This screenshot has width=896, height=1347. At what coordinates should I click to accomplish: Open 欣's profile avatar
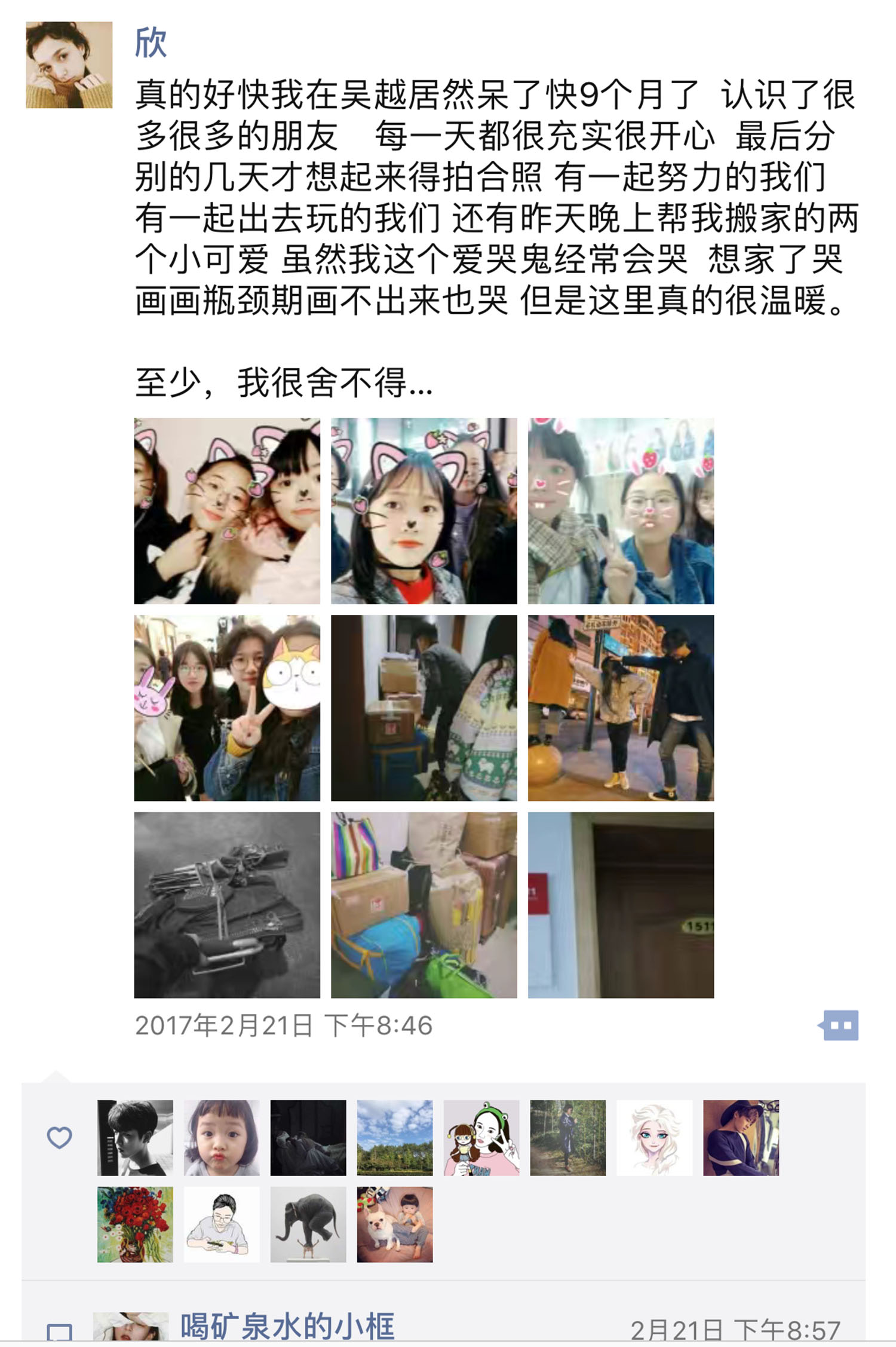[69, 65]
